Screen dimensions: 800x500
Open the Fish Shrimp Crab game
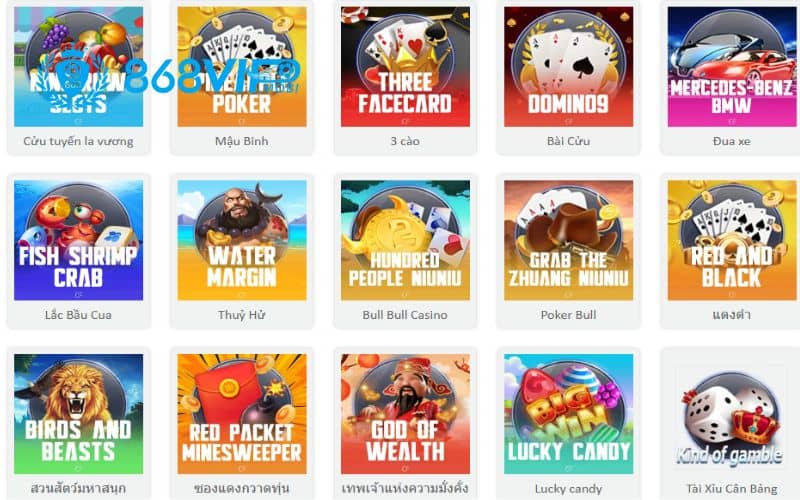coord(78,240)
